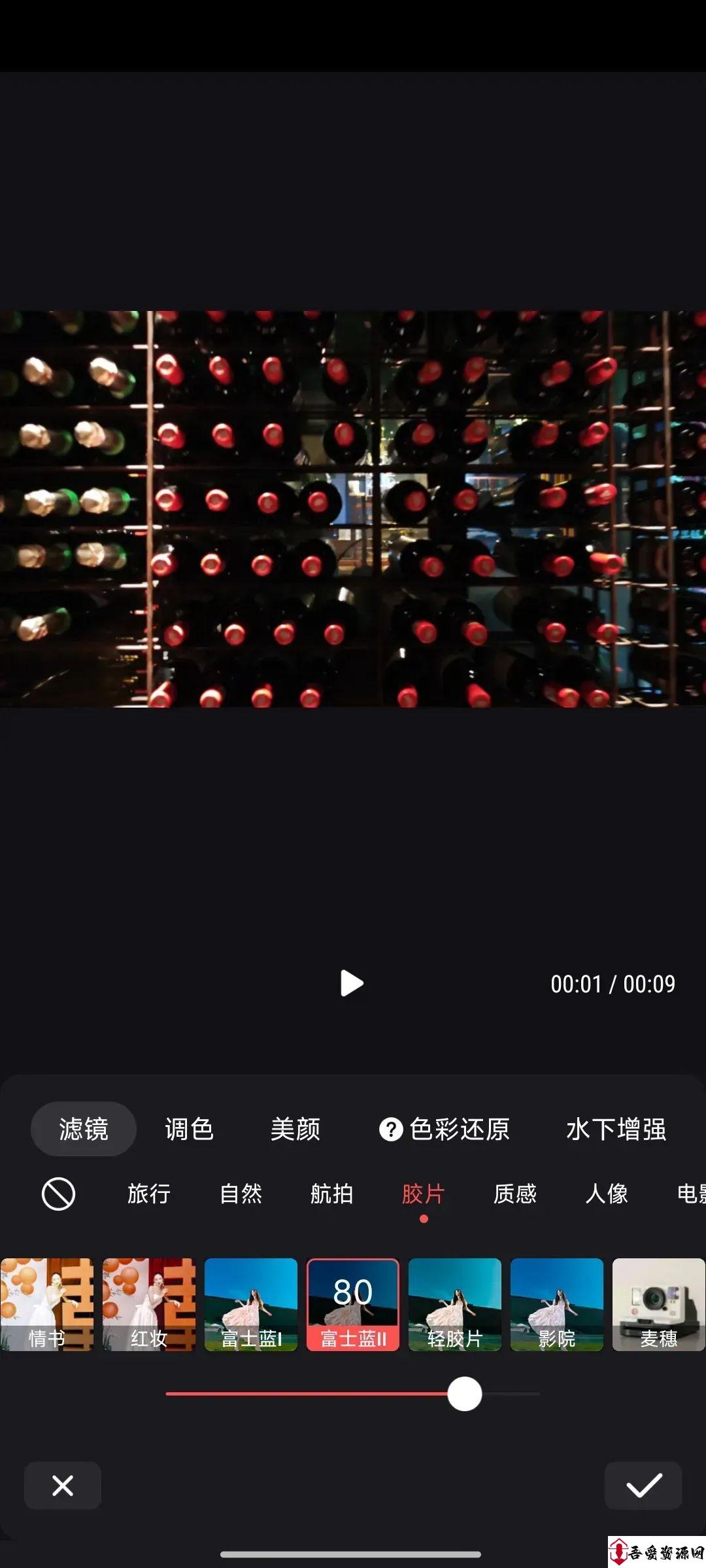Open the 质感 filter category
The height and width of the screenshot is (1568, 706).
[x=515, y=1194]
